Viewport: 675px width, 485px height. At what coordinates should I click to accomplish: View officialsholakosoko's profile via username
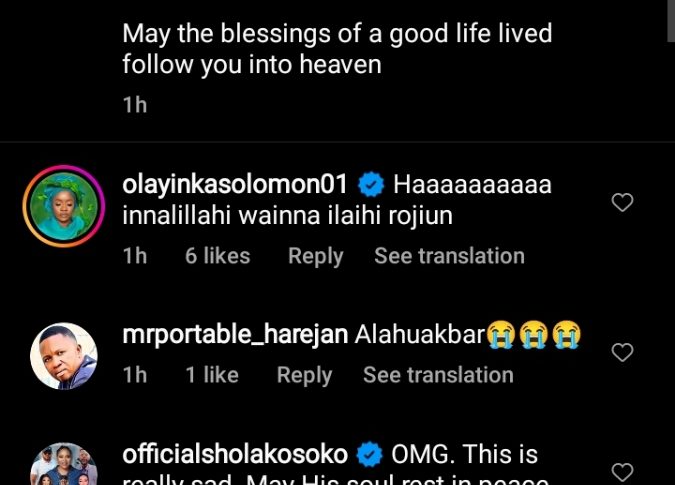point(235,454)
